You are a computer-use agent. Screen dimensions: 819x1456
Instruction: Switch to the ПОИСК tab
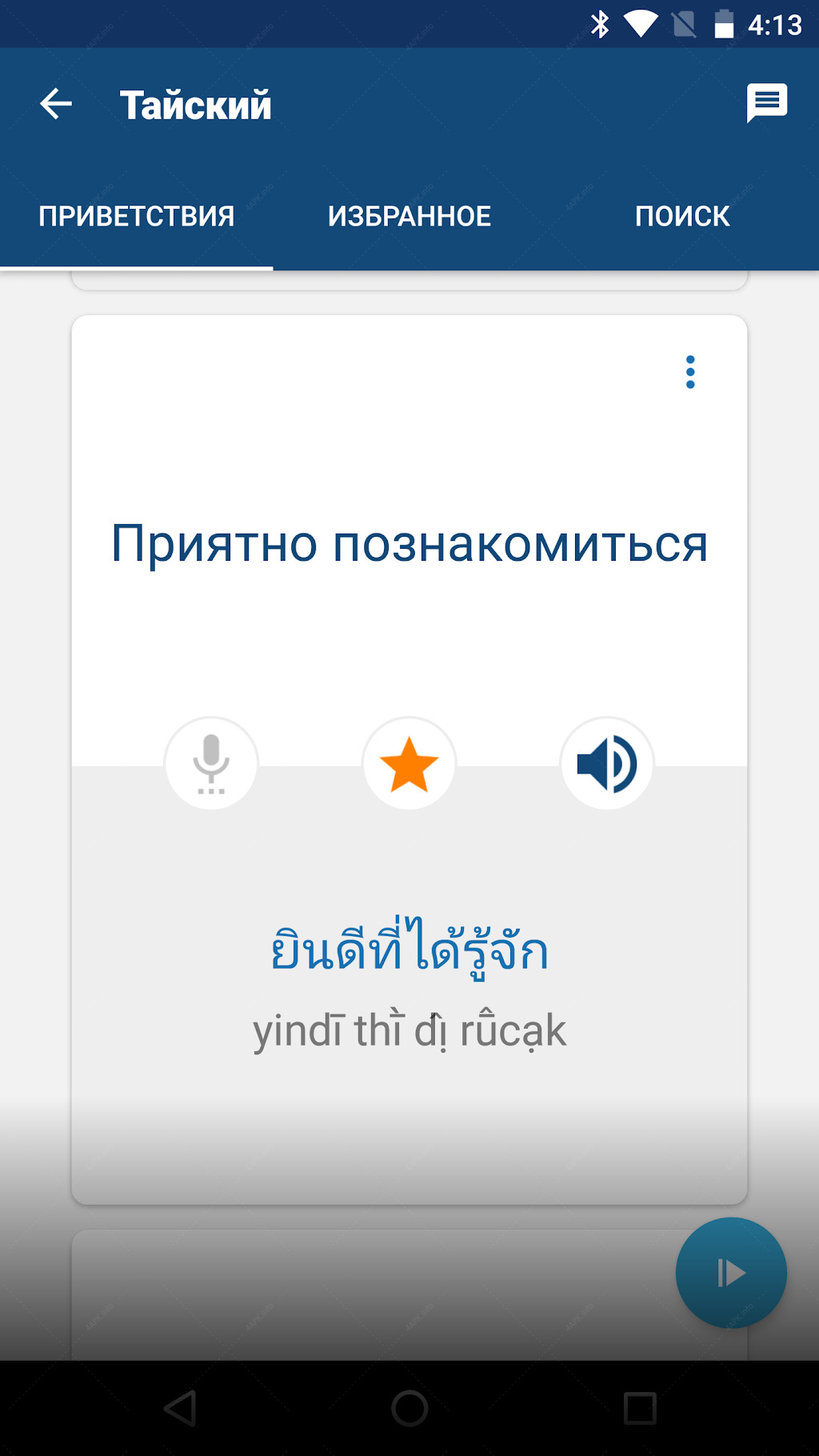[x=682, y=216]
